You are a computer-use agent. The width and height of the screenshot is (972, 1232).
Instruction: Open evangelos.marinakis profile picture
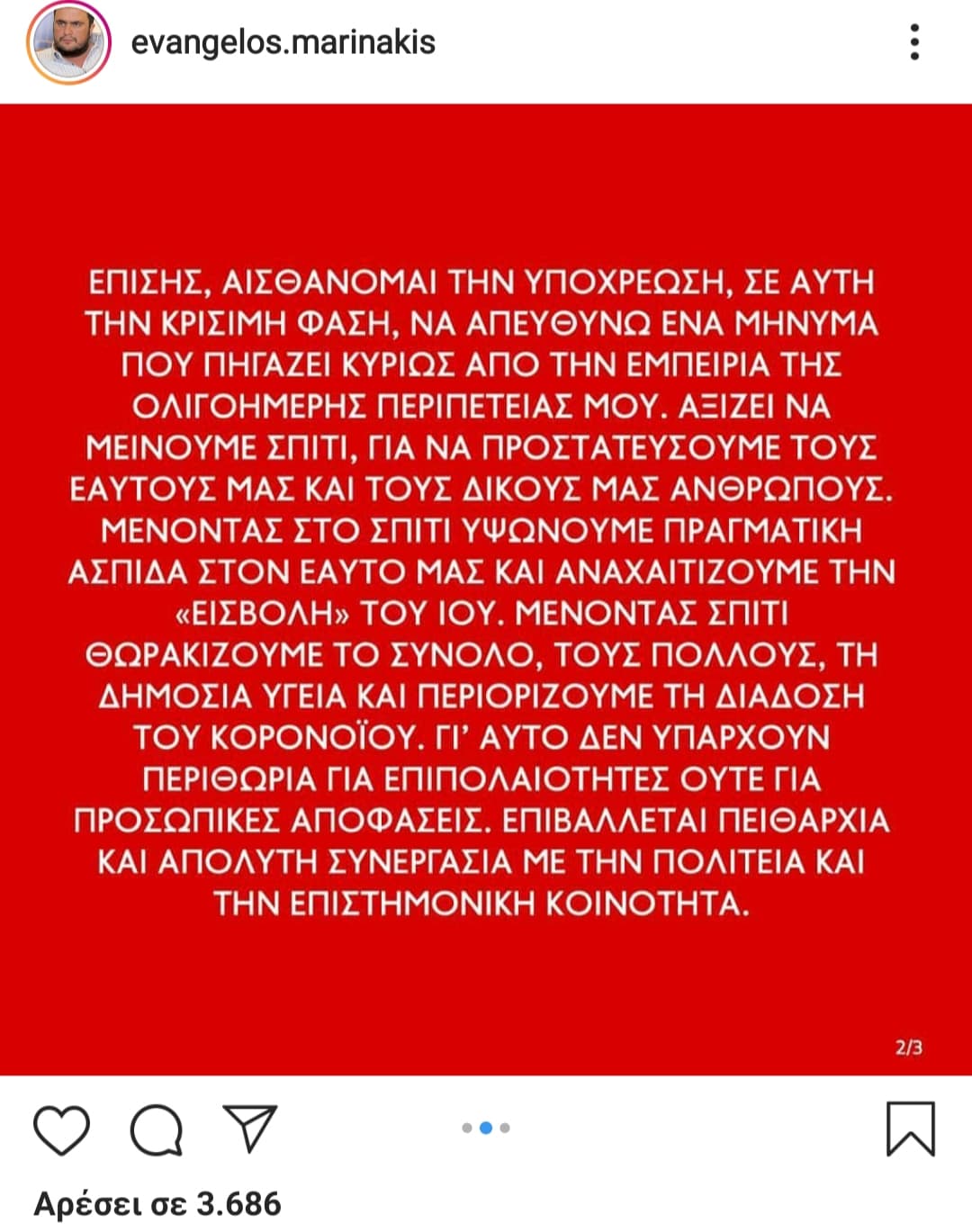(x=68, y=42)
